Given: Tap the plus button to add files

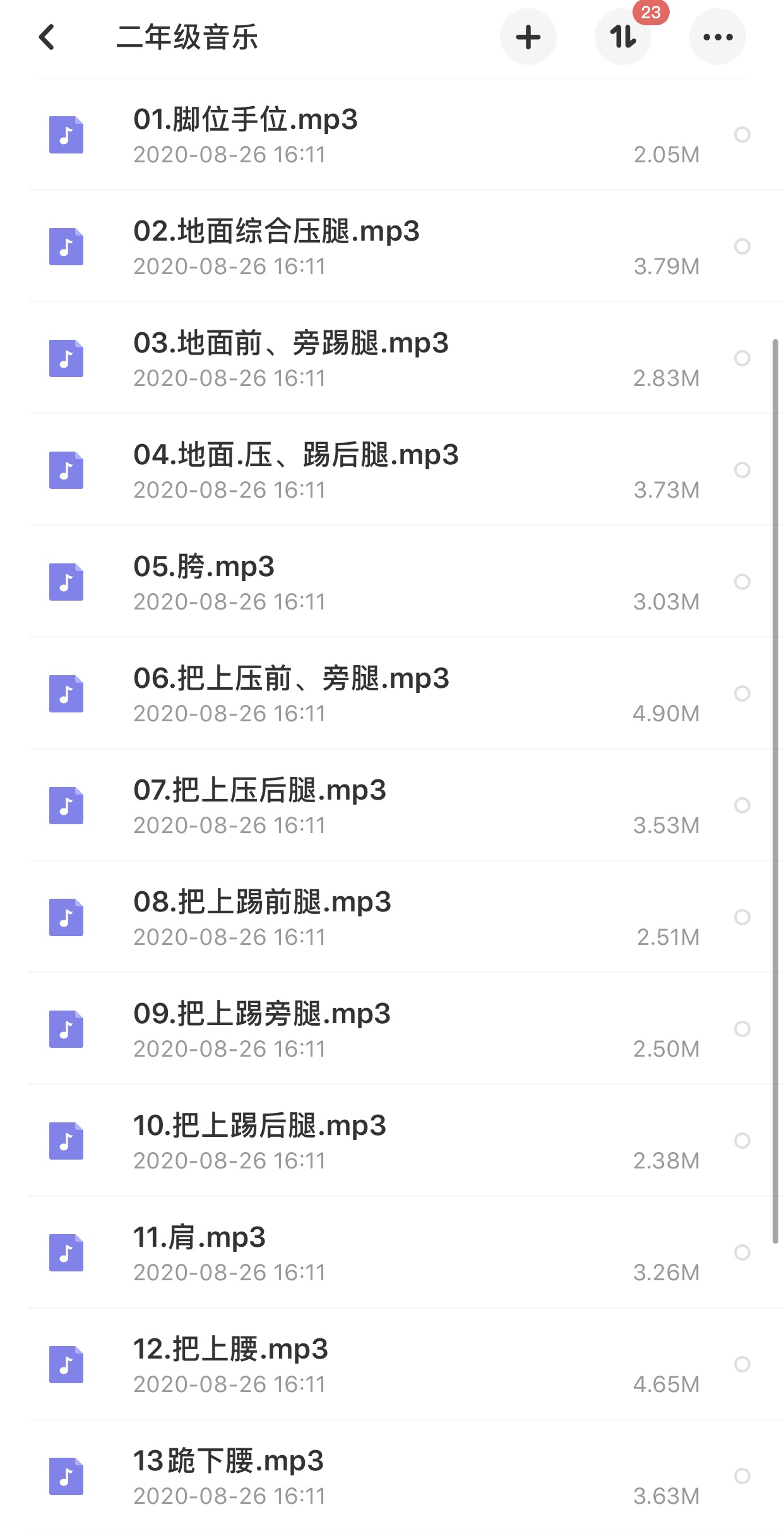Looking at the screenshot, I should tap(528, 37).
